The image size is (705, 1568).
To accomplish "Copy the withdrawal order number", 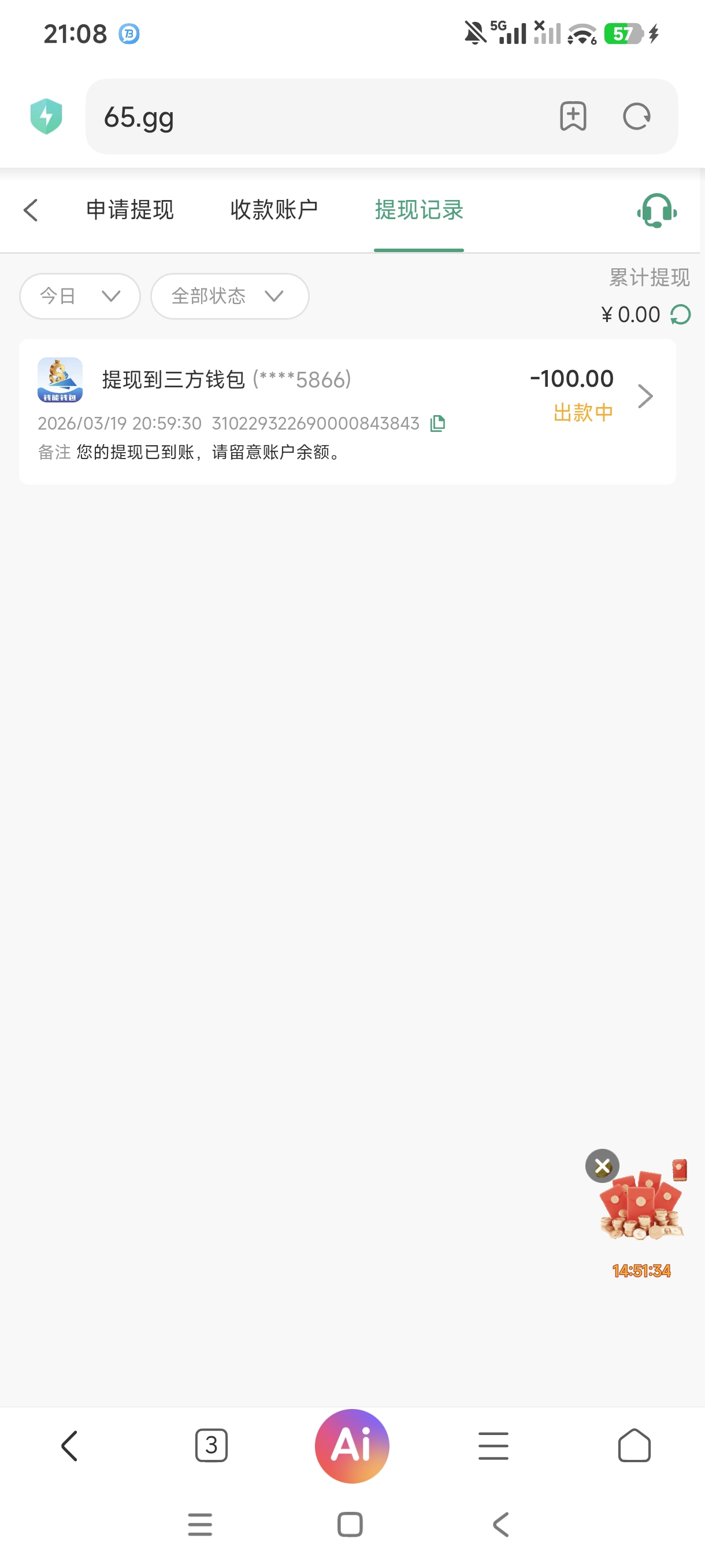I will click(437, 423).
